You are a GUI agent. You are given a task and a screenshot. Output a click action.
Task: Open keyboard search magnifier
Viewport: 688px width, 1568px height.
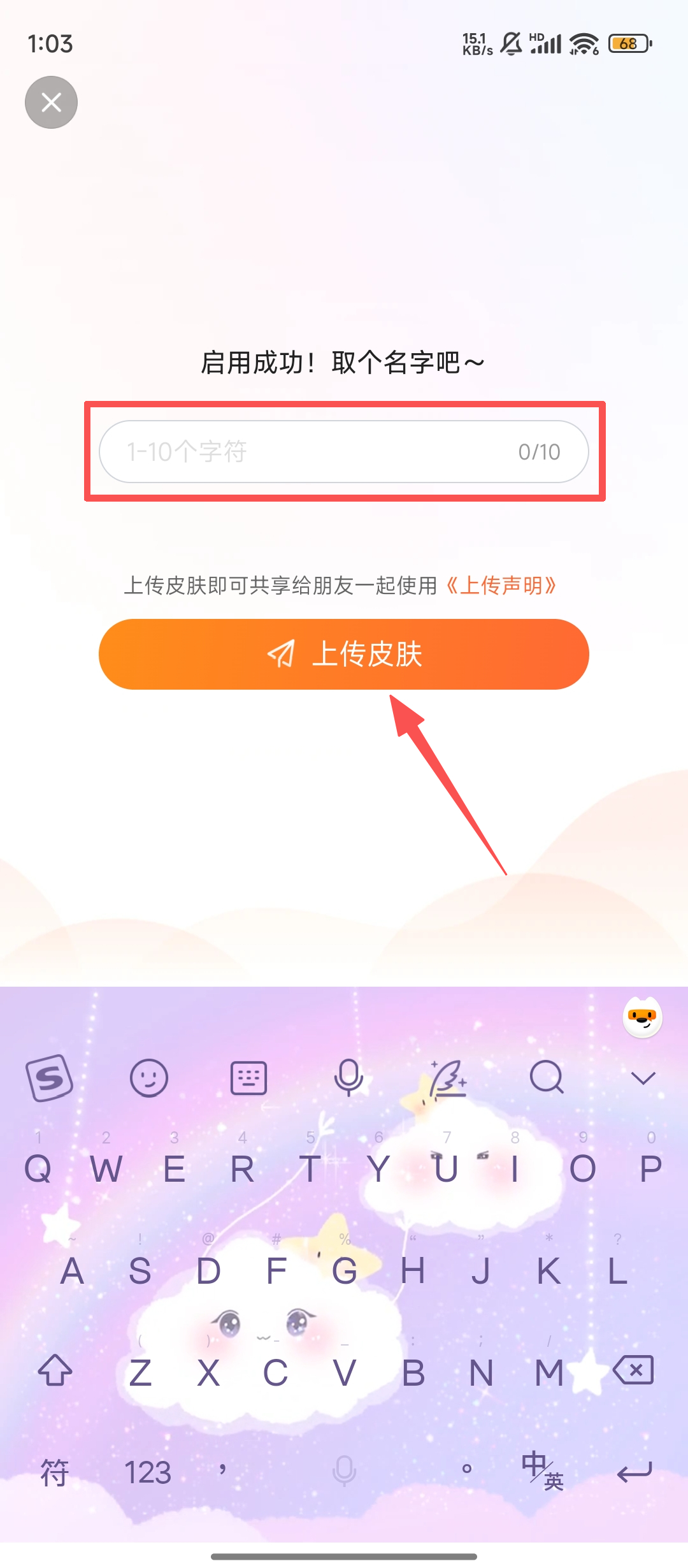coord(547,1078)
